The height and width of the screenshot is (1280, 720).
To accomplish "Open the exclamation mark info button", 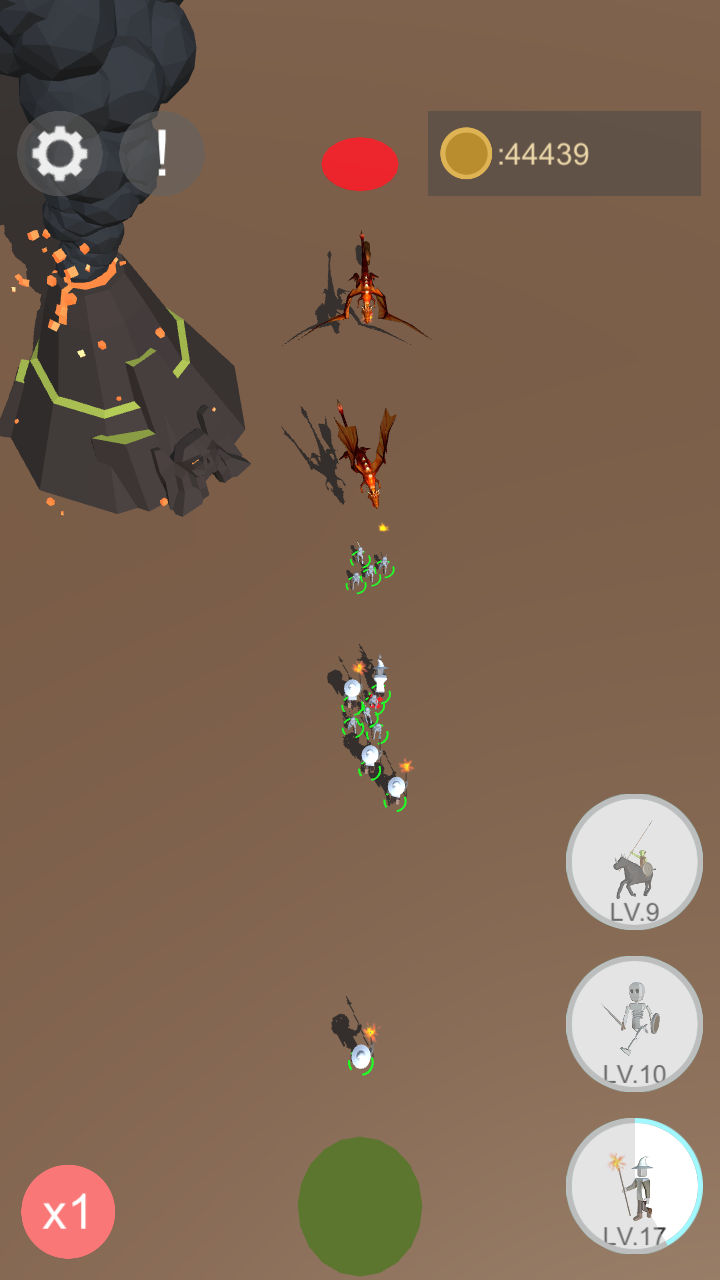I will pos(161,154).
